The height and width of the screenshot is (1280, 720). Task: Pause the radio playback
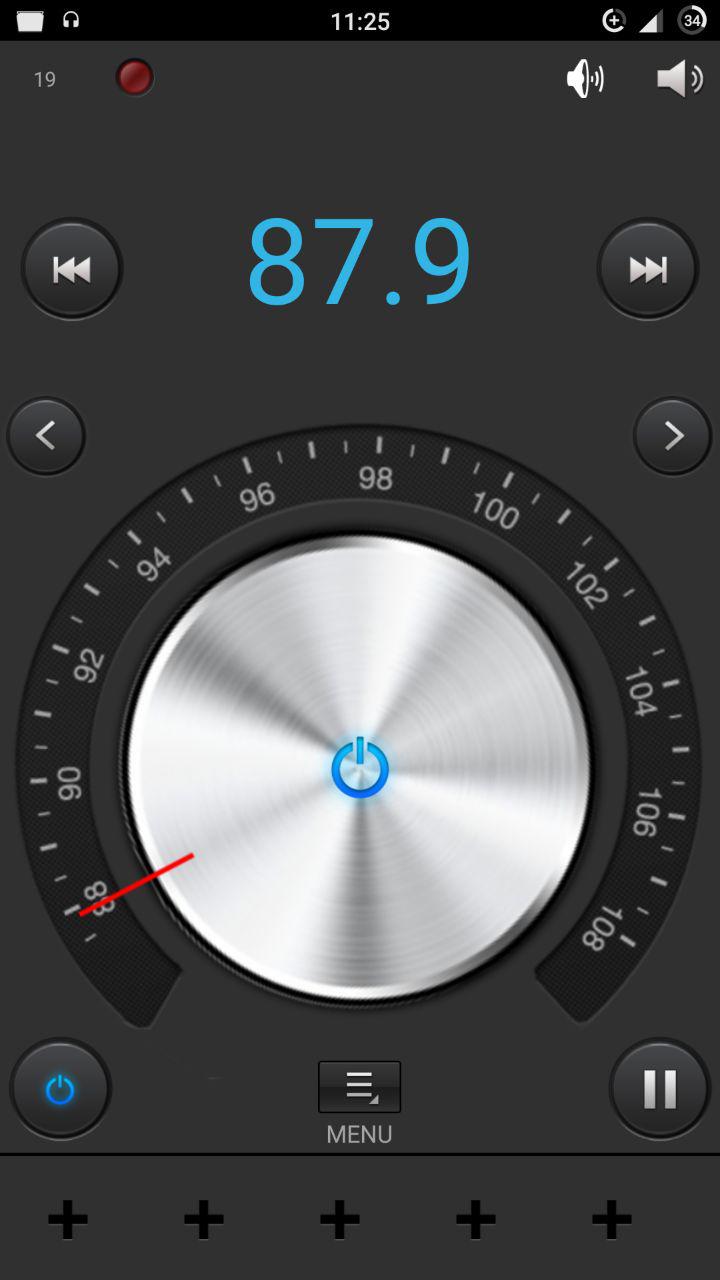tap(660, 1089)
